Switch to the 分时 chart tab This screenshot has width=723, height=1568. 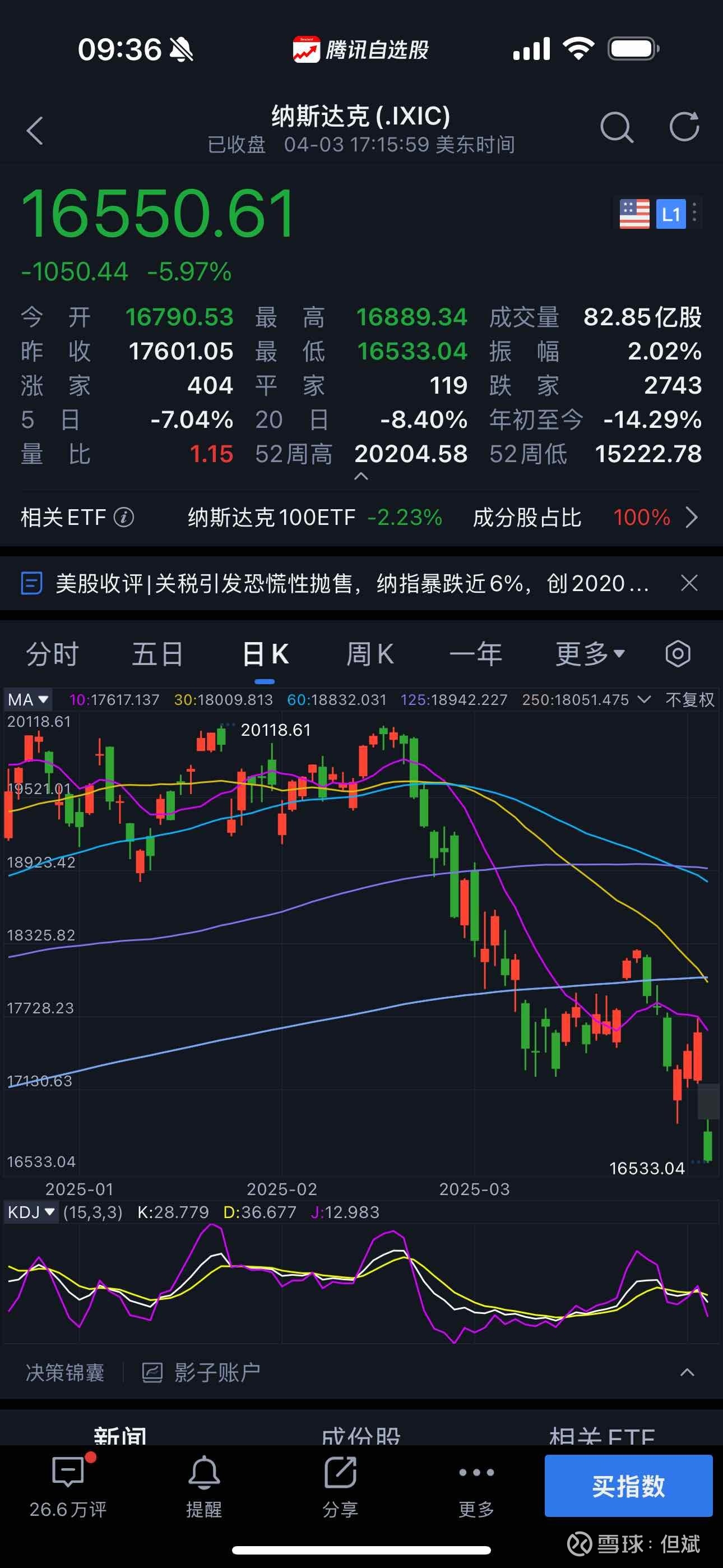(52, 654)
